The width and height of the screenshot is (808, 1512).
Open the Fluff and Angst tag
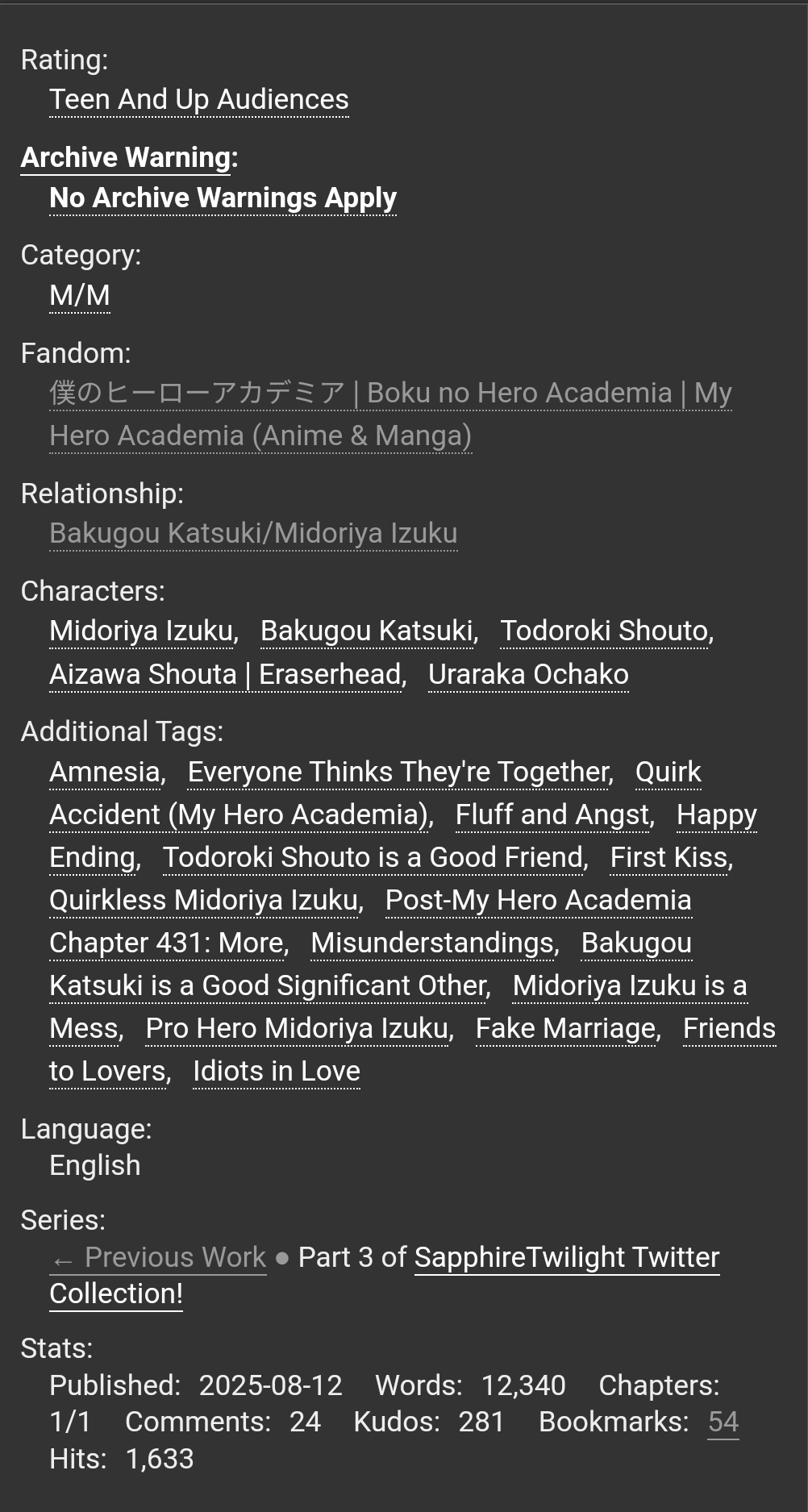552,815
